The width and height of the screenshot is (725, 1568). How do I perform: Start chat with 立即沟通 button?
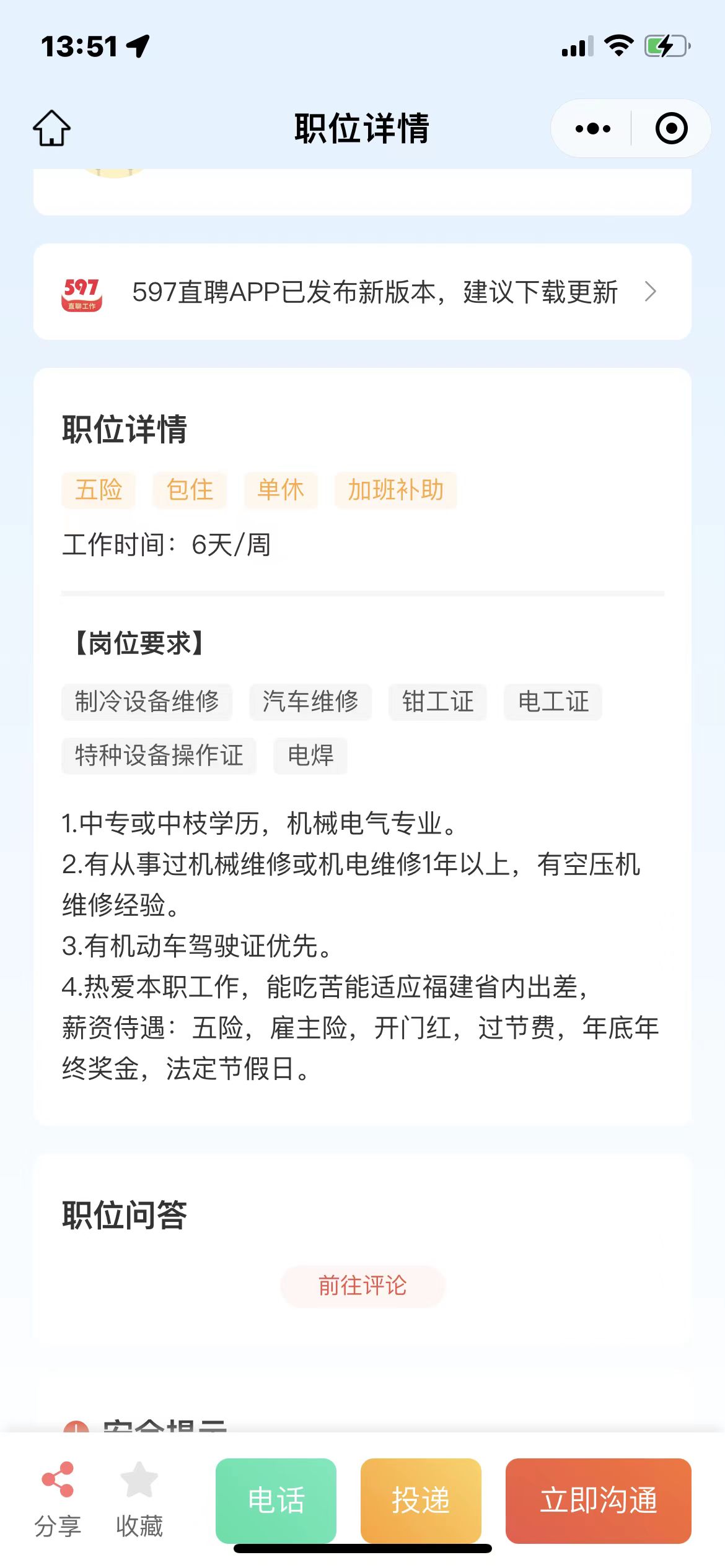coord(598,1500)
